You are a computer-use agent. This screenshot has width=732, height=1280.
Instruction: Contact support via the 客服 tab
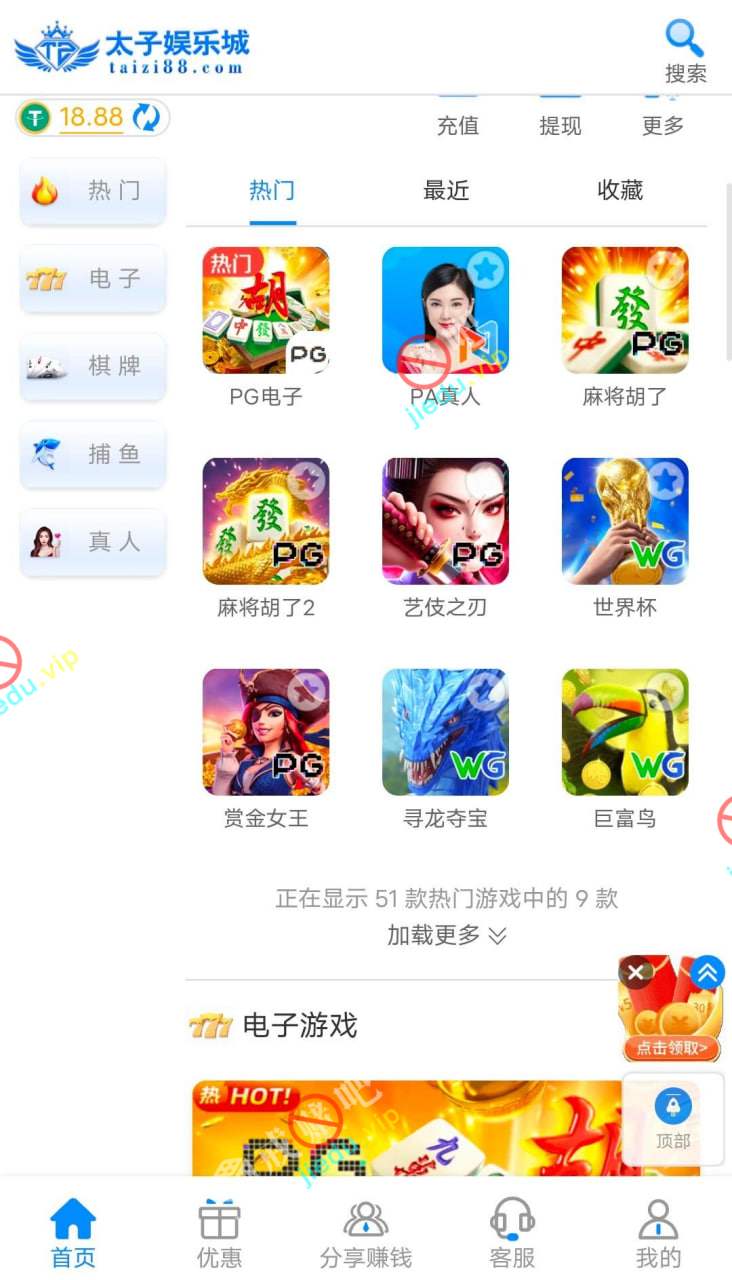tap(512, 1234)
